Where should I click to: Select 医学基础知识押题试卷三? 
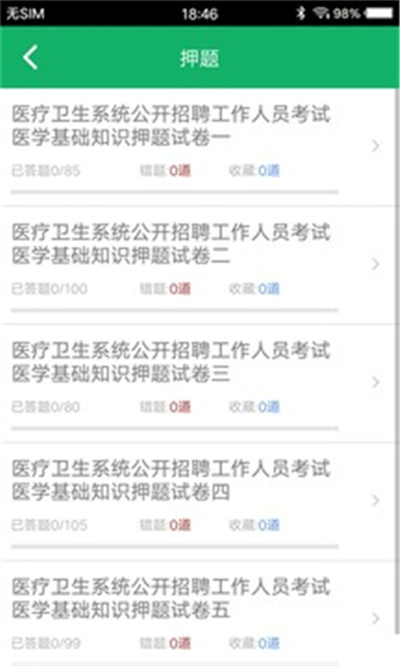click(x=199, y=384)
